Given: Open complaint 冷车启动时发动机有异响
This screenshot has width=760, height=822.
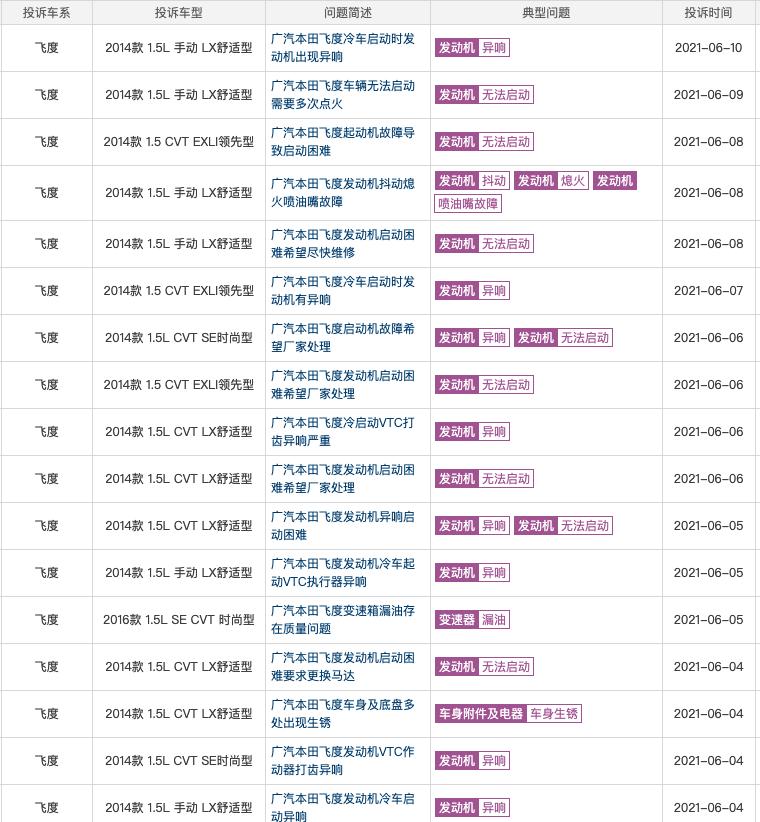Looking at the screenshot, I should 342,291.
